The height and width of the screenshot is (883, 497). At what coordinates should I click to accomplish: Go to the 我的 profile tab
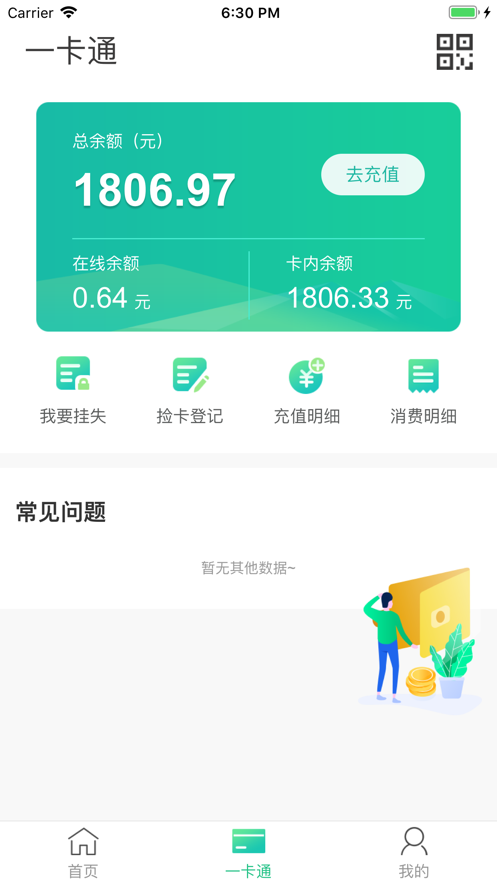414,852
